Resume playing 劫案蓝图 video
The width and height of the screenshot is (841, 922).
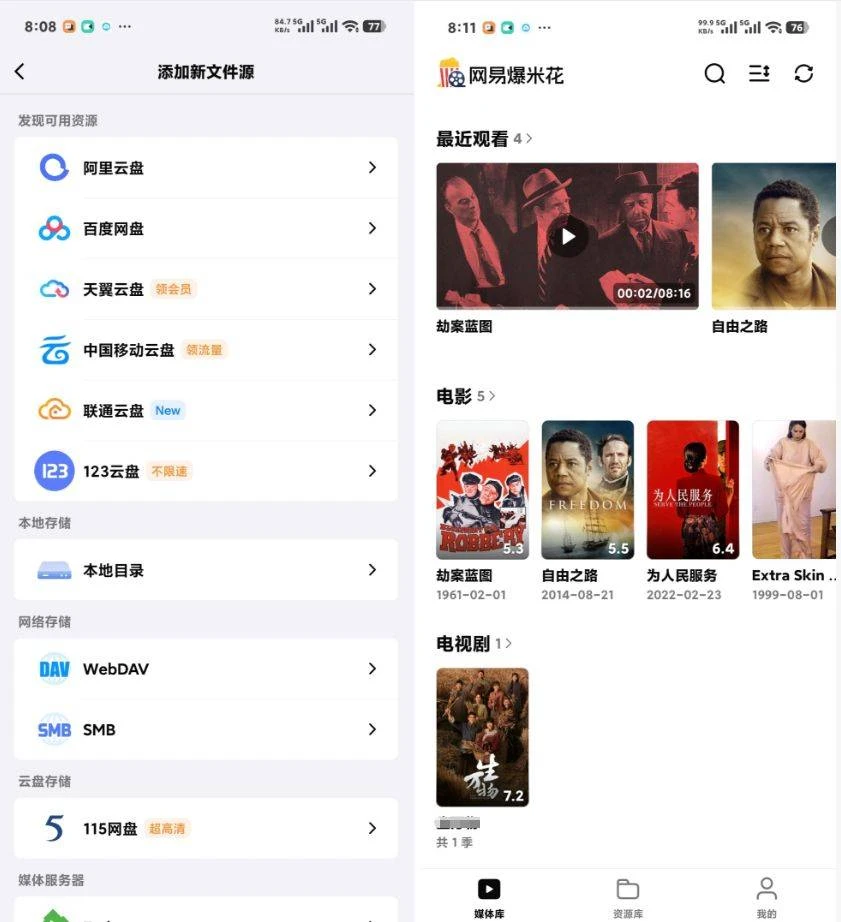pos(567,236)
